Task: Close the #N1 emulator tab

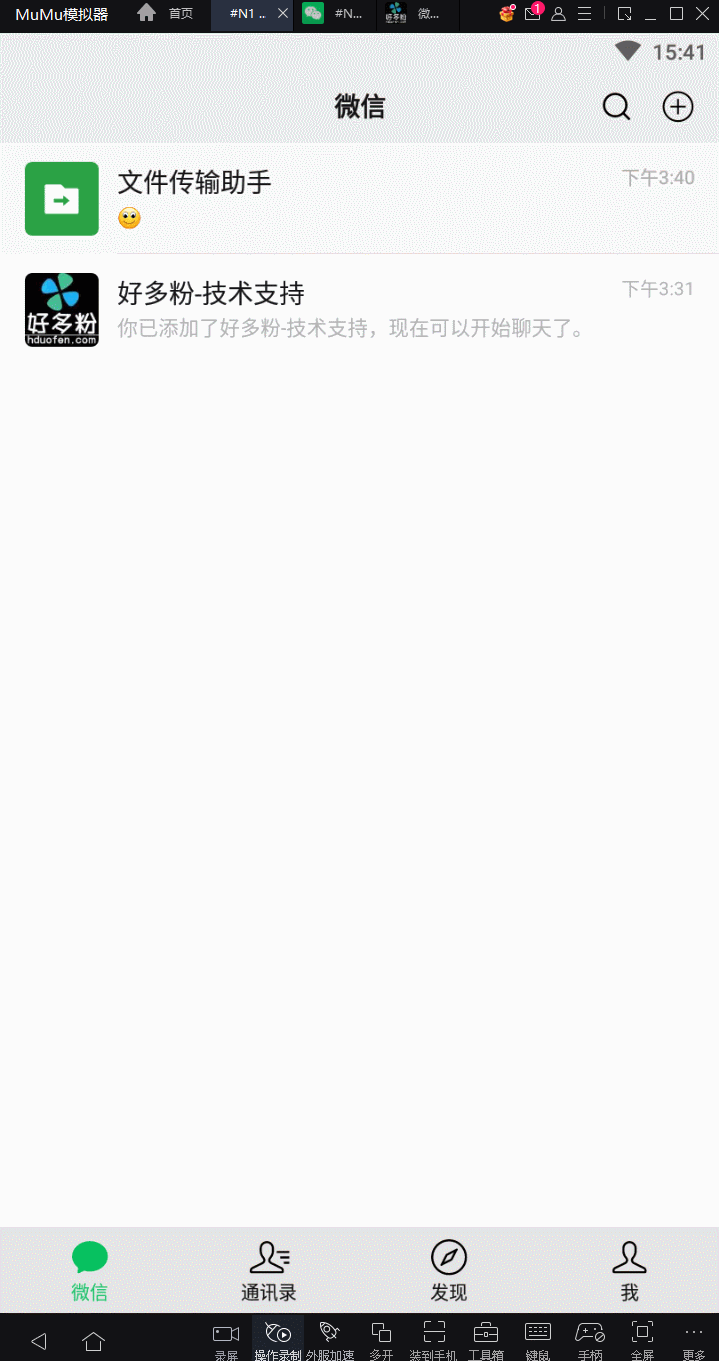Action: click(x=282, y=13)
